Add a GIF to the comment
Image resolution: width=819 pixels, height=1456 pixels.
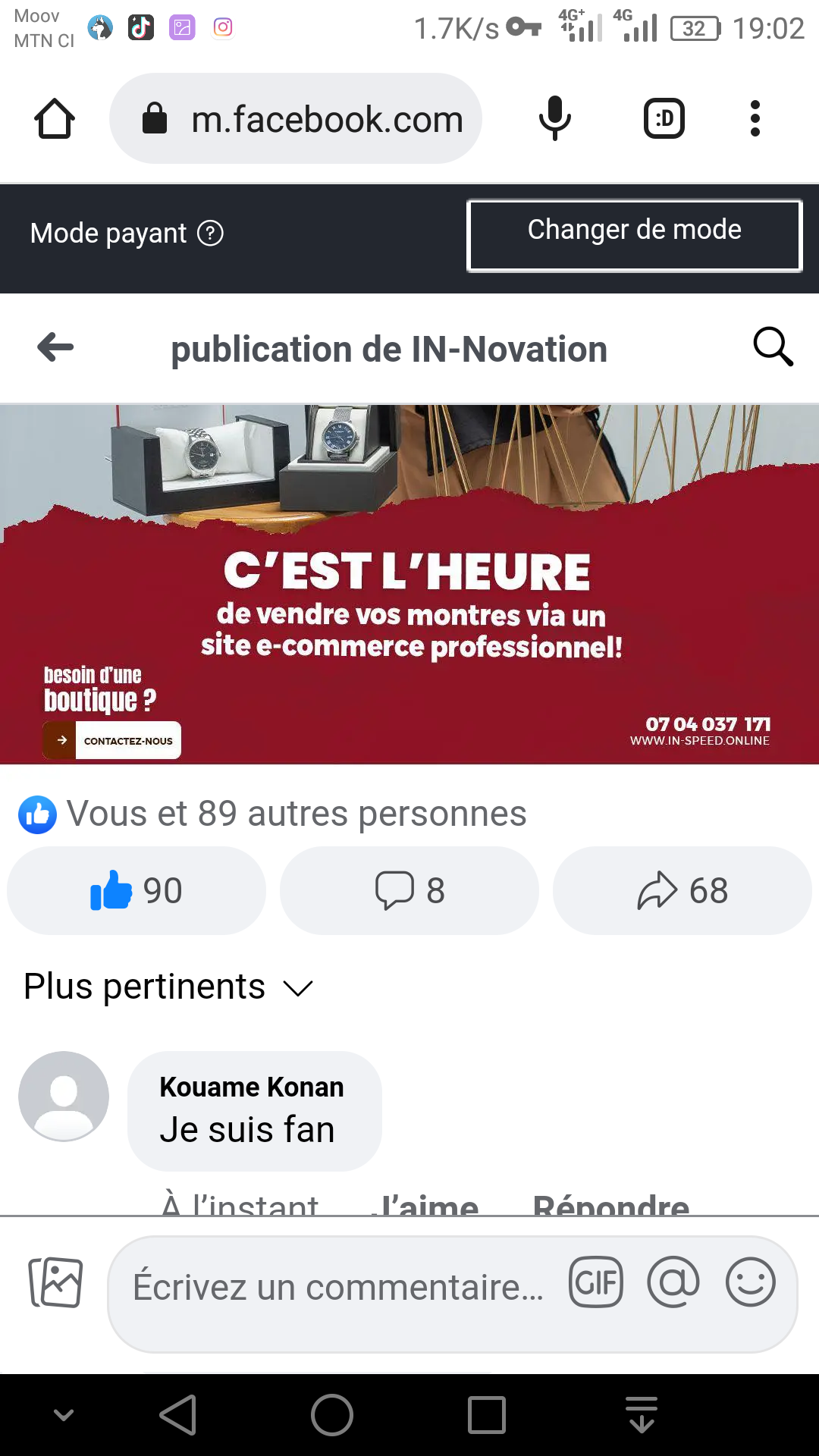pos(596,1283)
